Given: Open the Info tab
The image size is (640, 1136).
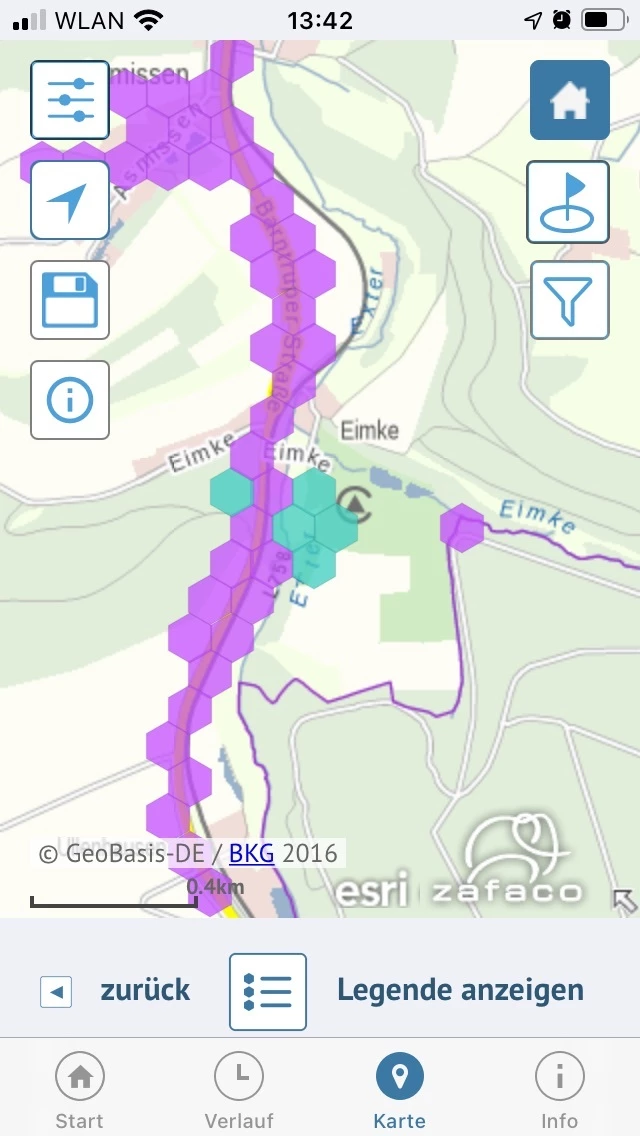Looking at the screenshot, I should tap(559, 1092).
